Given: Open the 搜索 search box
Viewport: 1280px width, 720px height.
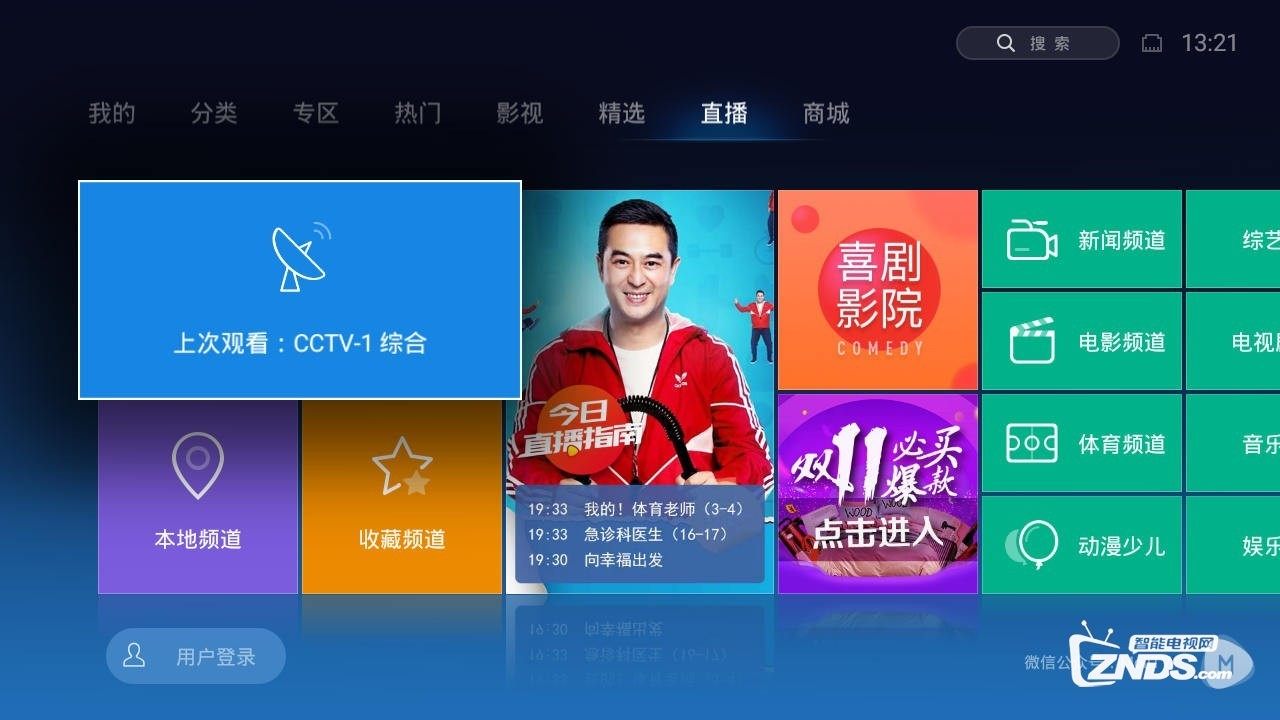Looking at the screenshot, I should click(1037, 43).
